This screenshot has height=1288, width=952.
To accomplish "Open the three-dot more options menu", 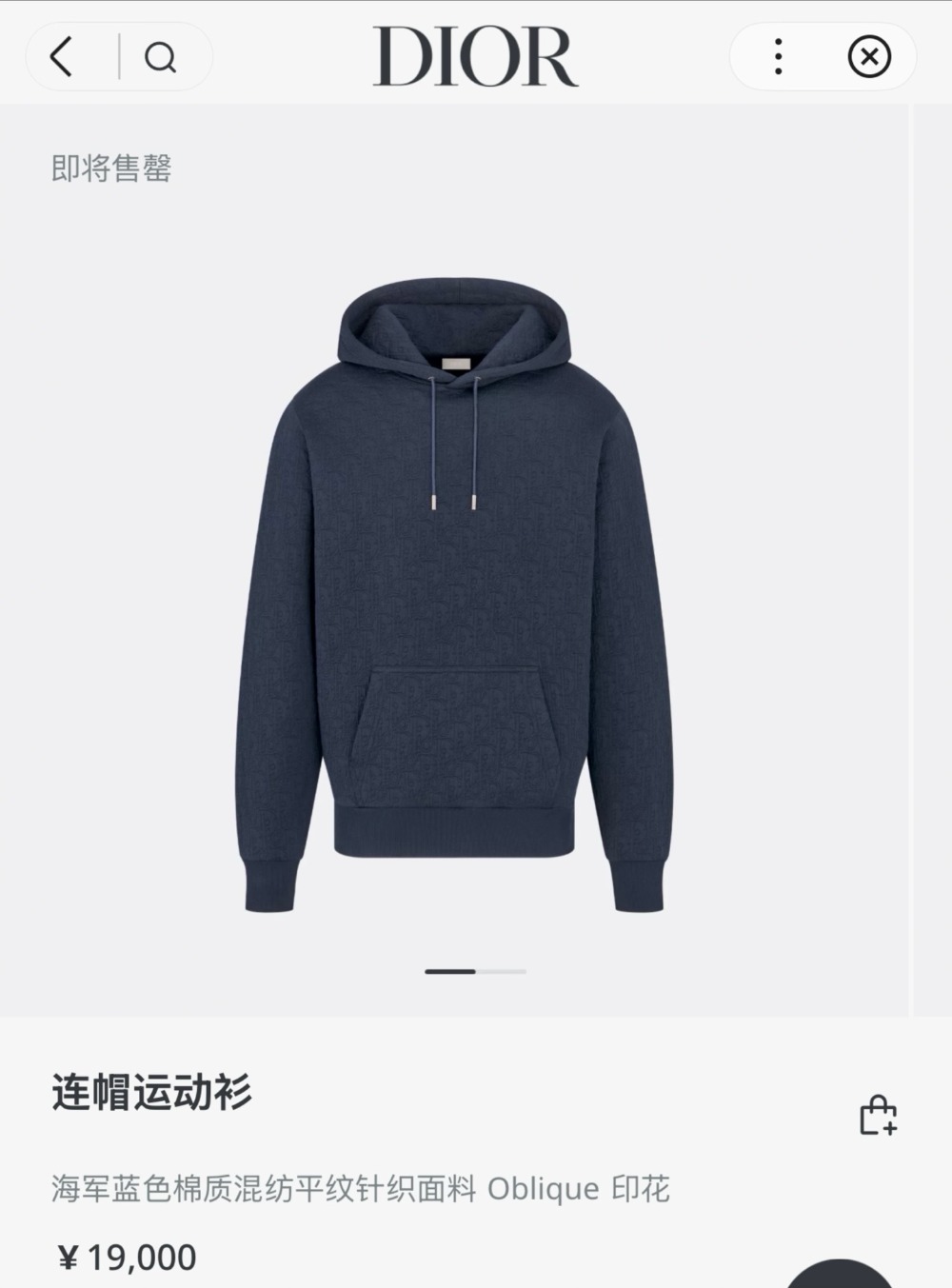I will [779, 57].
